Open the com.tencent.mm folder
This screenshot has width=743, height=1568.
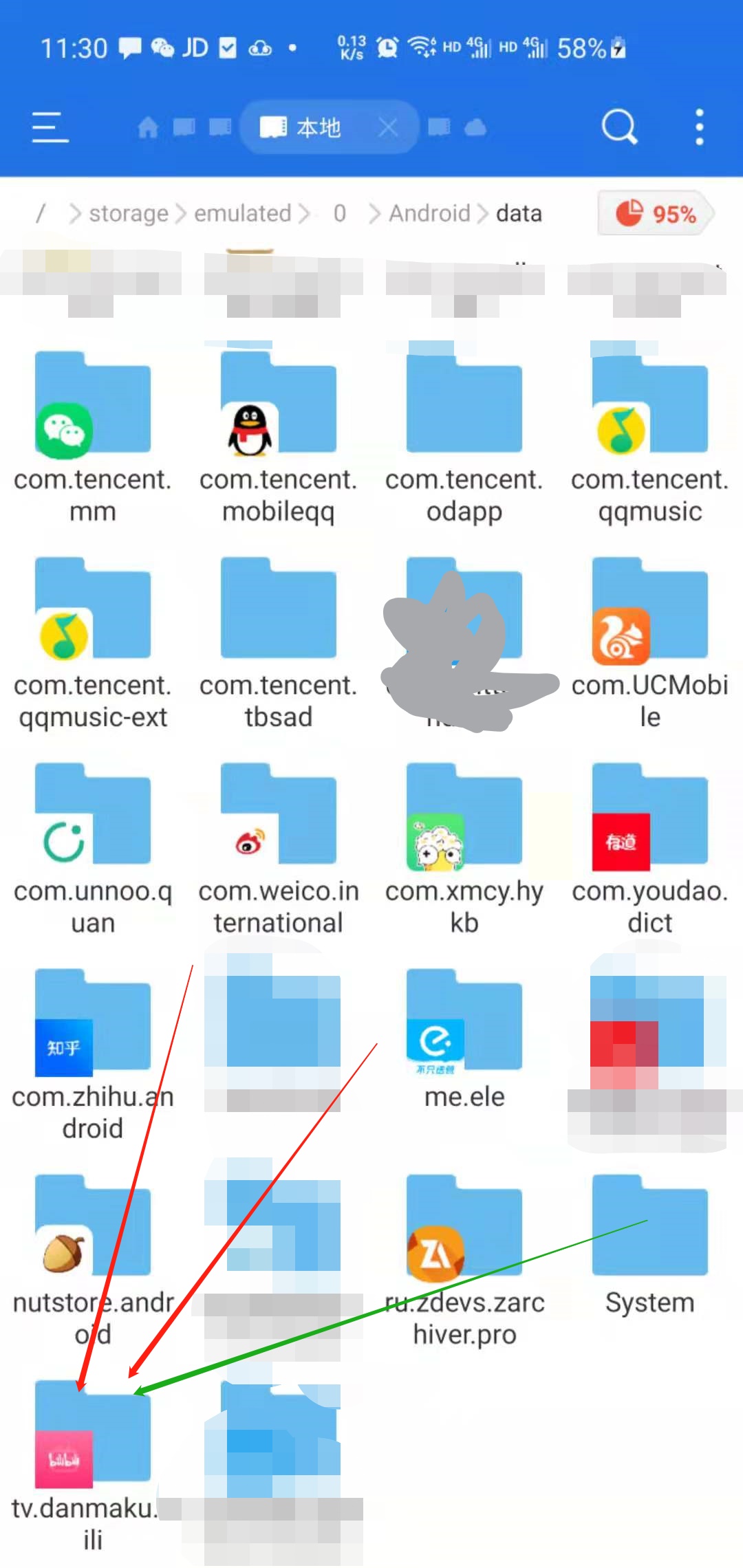(93, 438)
